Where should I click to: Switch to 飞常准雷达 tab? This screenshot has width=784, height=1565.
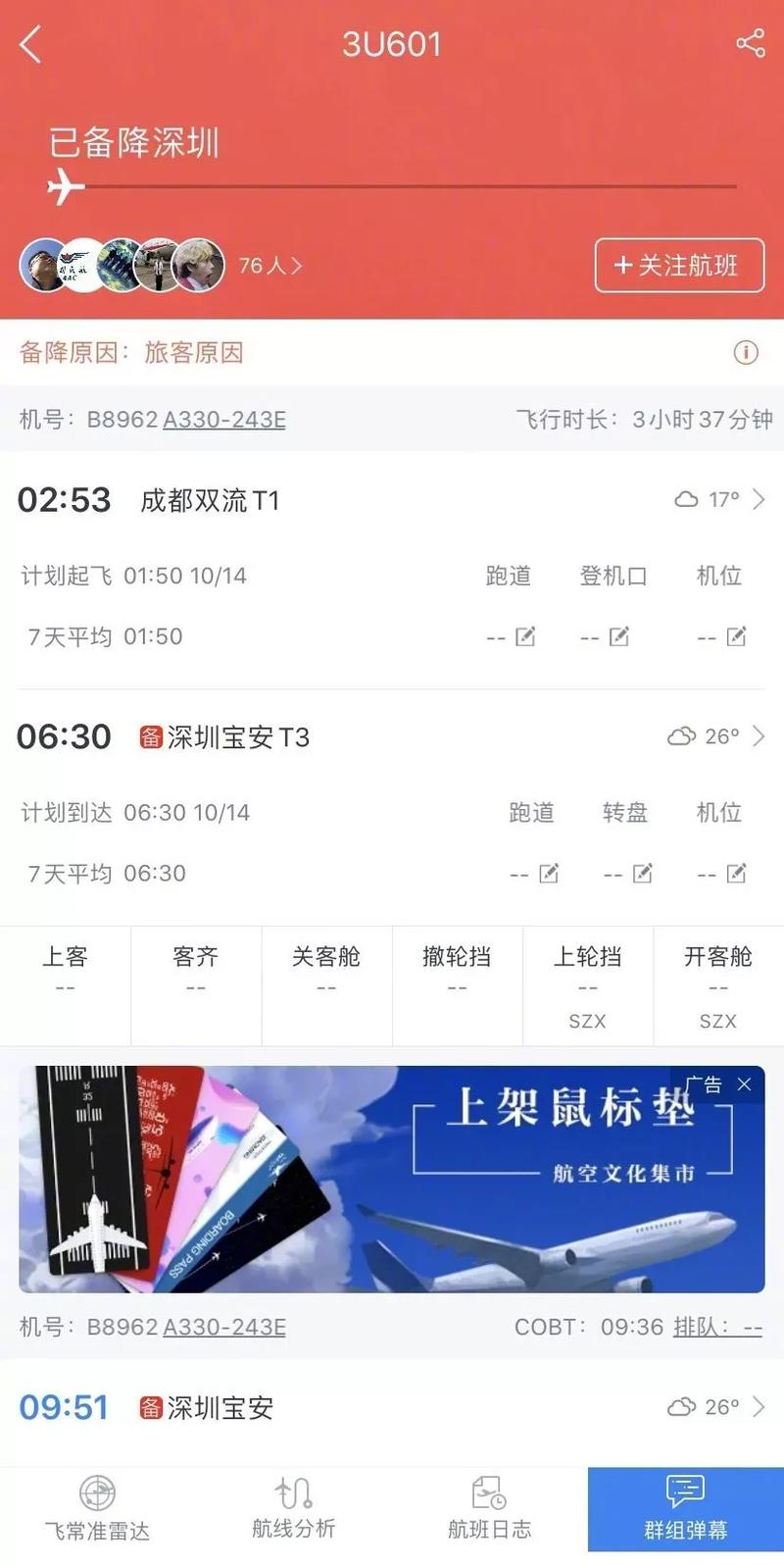[97, 1509]
